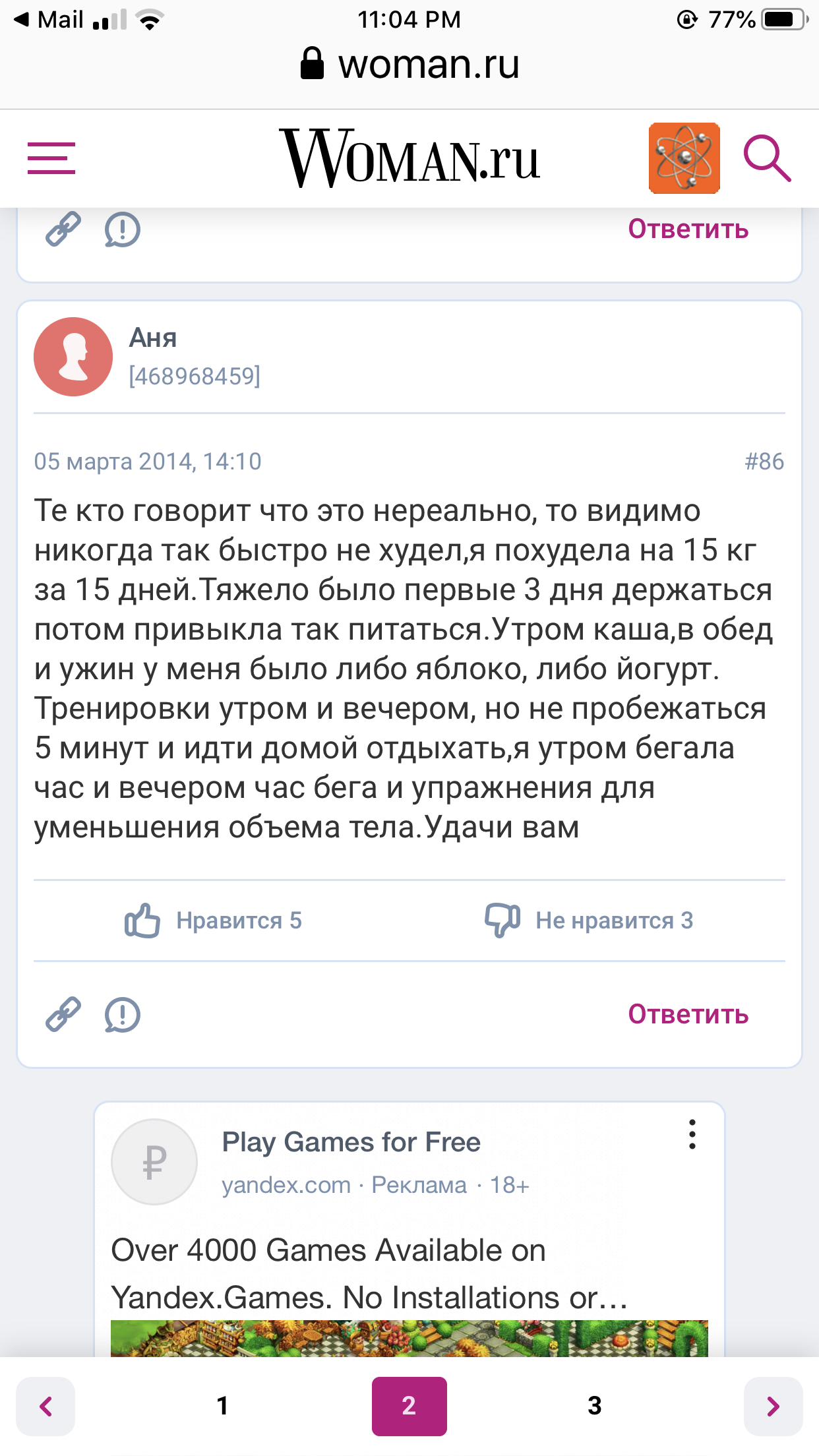The height and width of the screenshot is (1456, 819).
Task: Open Аня's user profile
Action: coord(152,338)
